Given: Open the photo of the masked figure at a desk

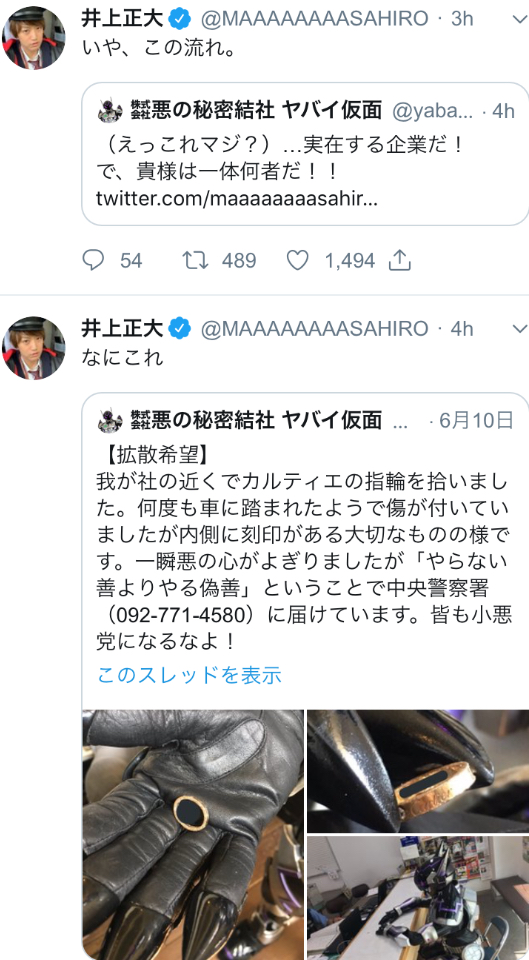Looking at the screenshot, I should (418, 898).
